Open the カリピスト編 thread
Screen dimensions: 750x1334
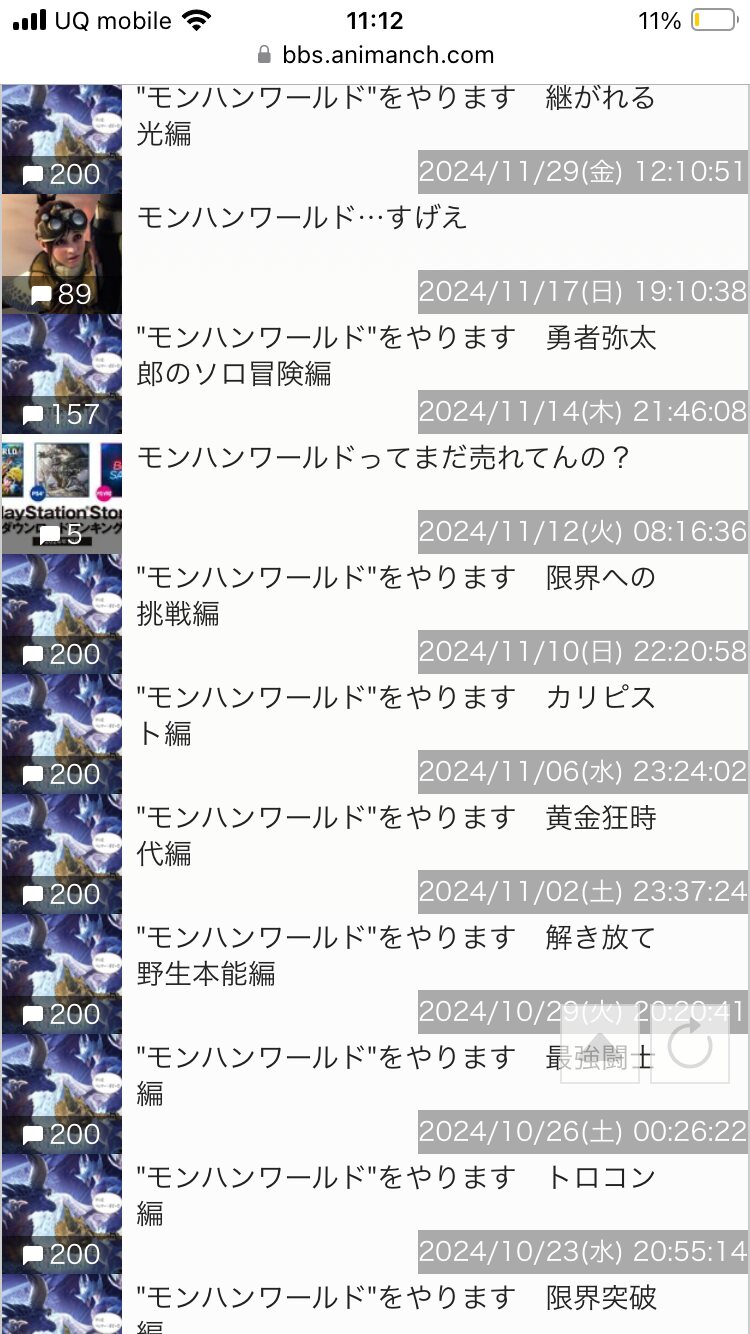(x=395, y=716)
